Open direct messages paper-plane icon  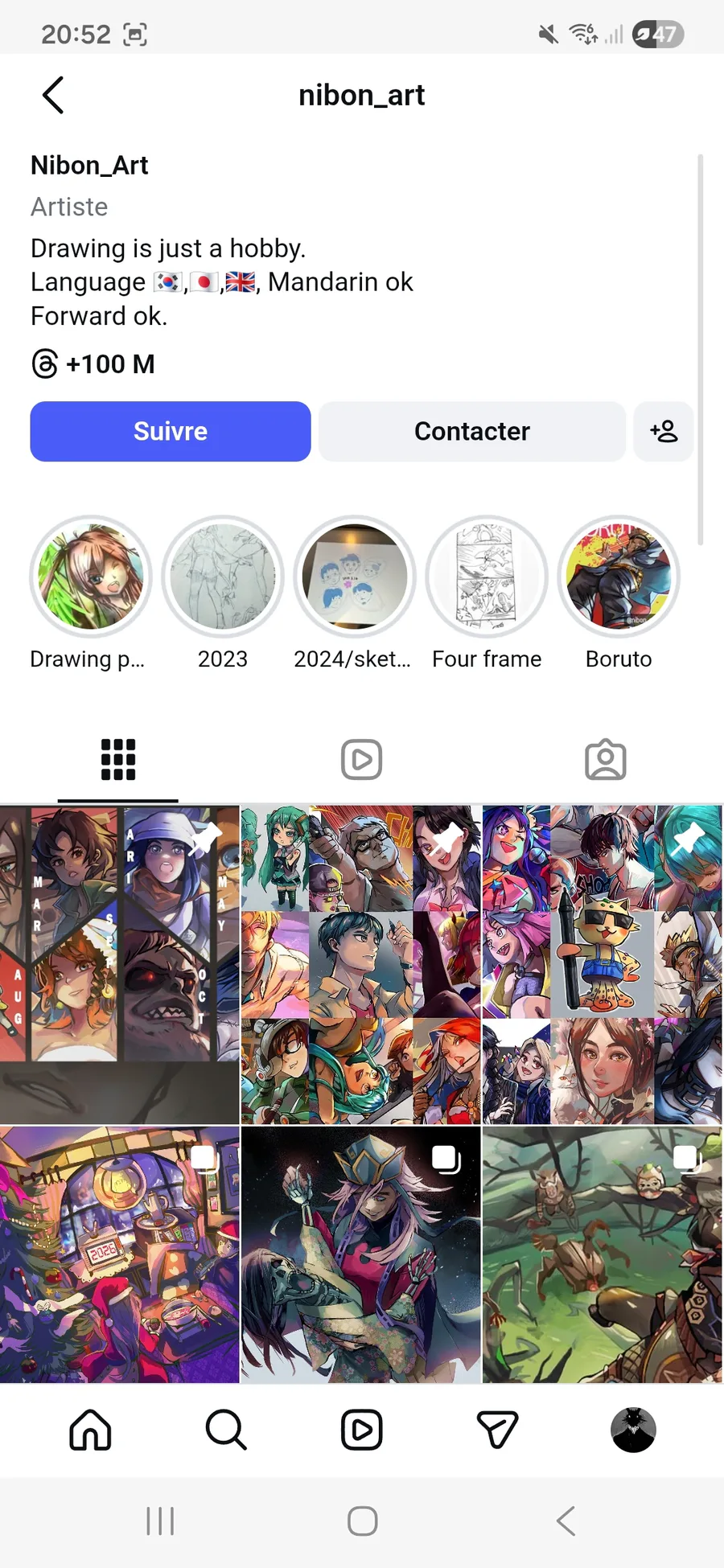pos(498,1430)
